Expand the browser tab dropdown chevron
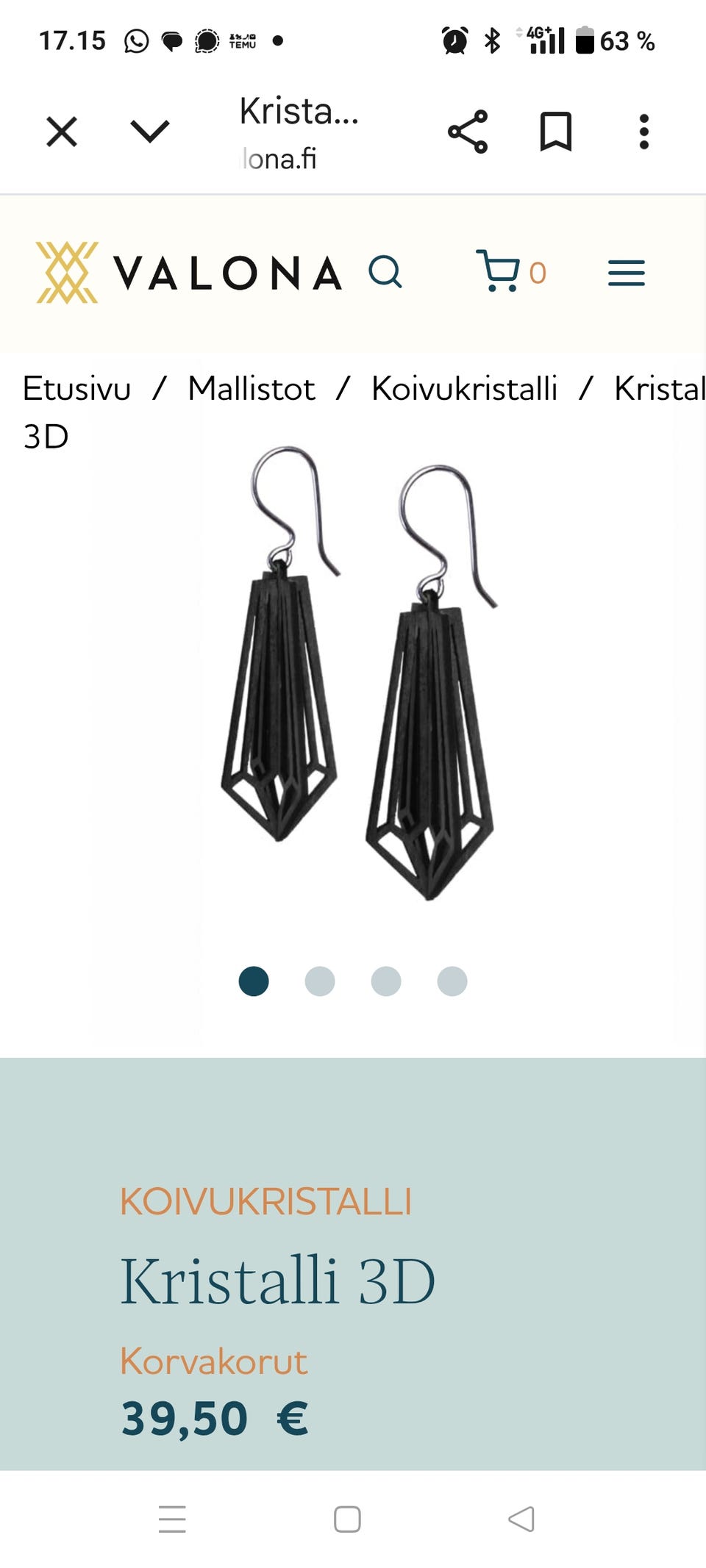 [x=149, y=132]
